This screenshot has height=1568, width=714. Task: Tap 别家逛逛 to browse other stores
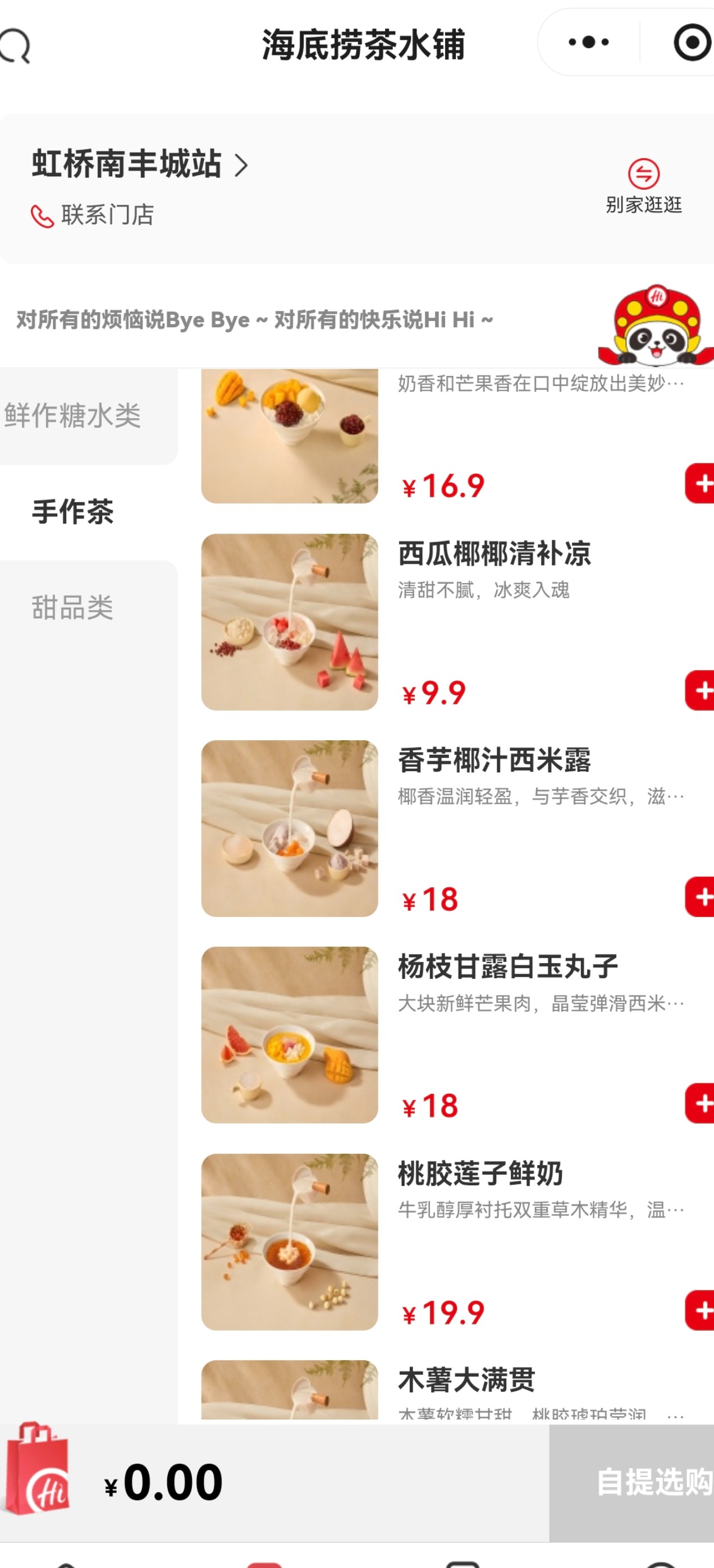point(643,187)
